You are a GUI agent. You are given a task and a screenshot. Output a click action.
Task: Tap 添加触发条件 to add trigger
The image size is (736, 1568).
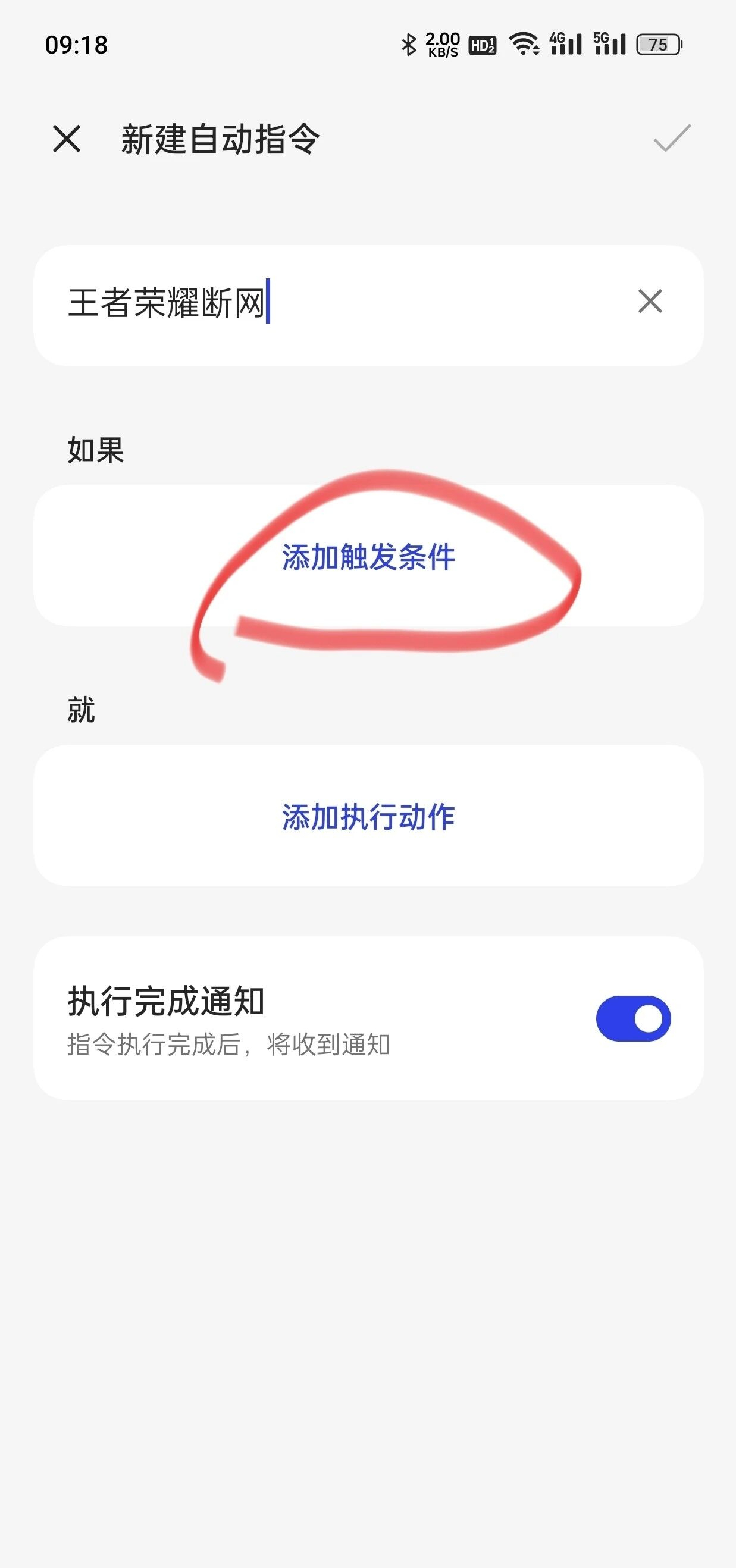click(x=368, y=557)
